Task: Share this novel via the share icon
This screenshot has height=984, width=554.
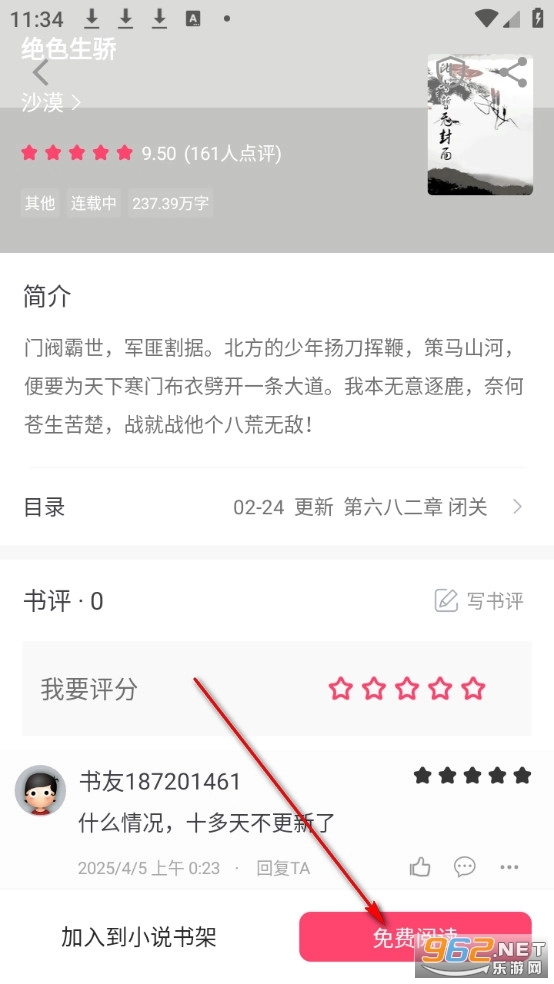Action: point(513,73)
